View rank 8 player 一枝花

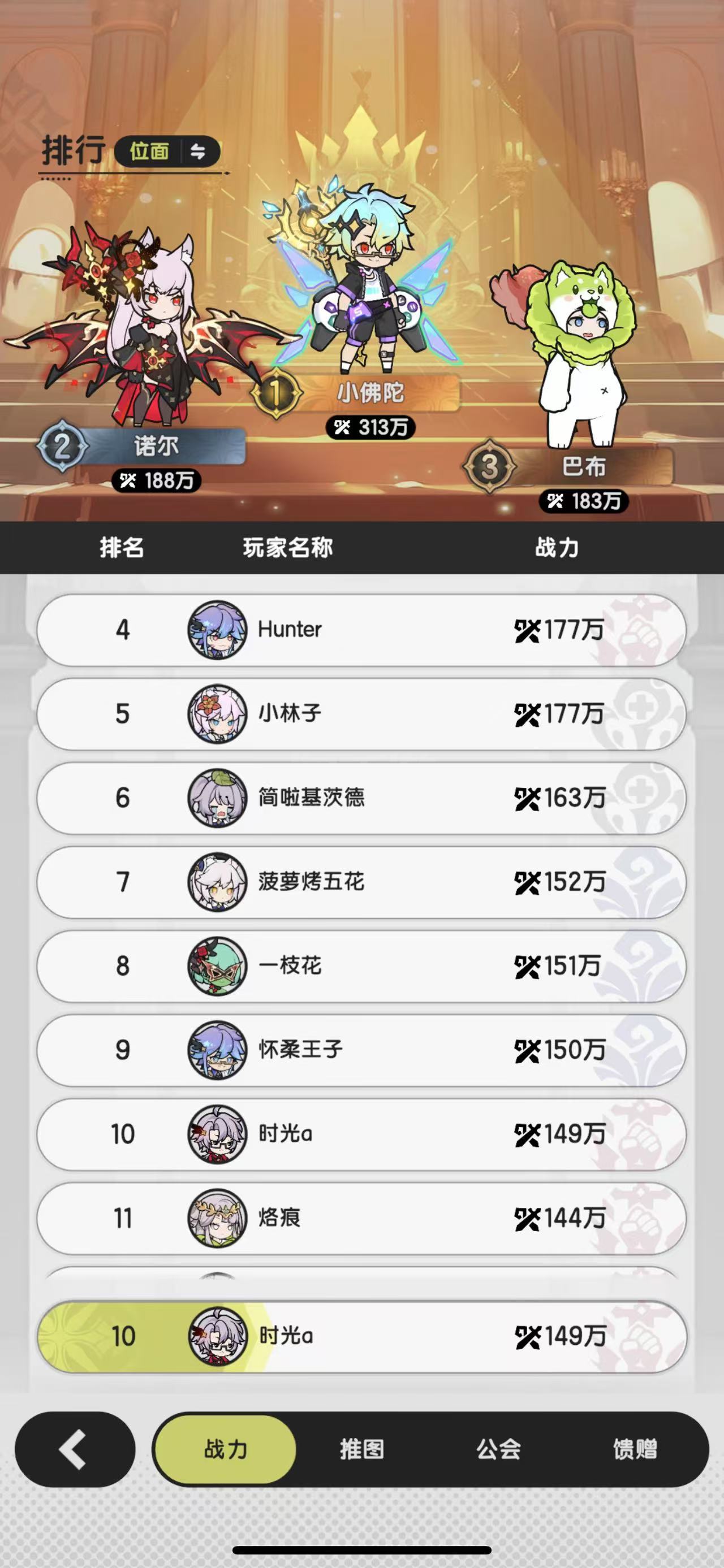click(x=361, y=966)
